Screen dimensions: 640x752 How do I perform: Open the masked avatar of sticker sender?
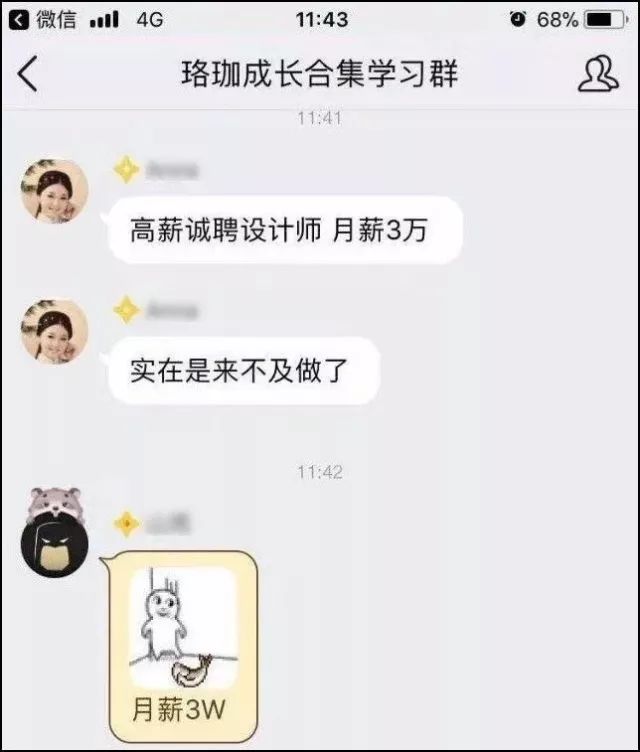pyautogui.click(x=54, y=540)
